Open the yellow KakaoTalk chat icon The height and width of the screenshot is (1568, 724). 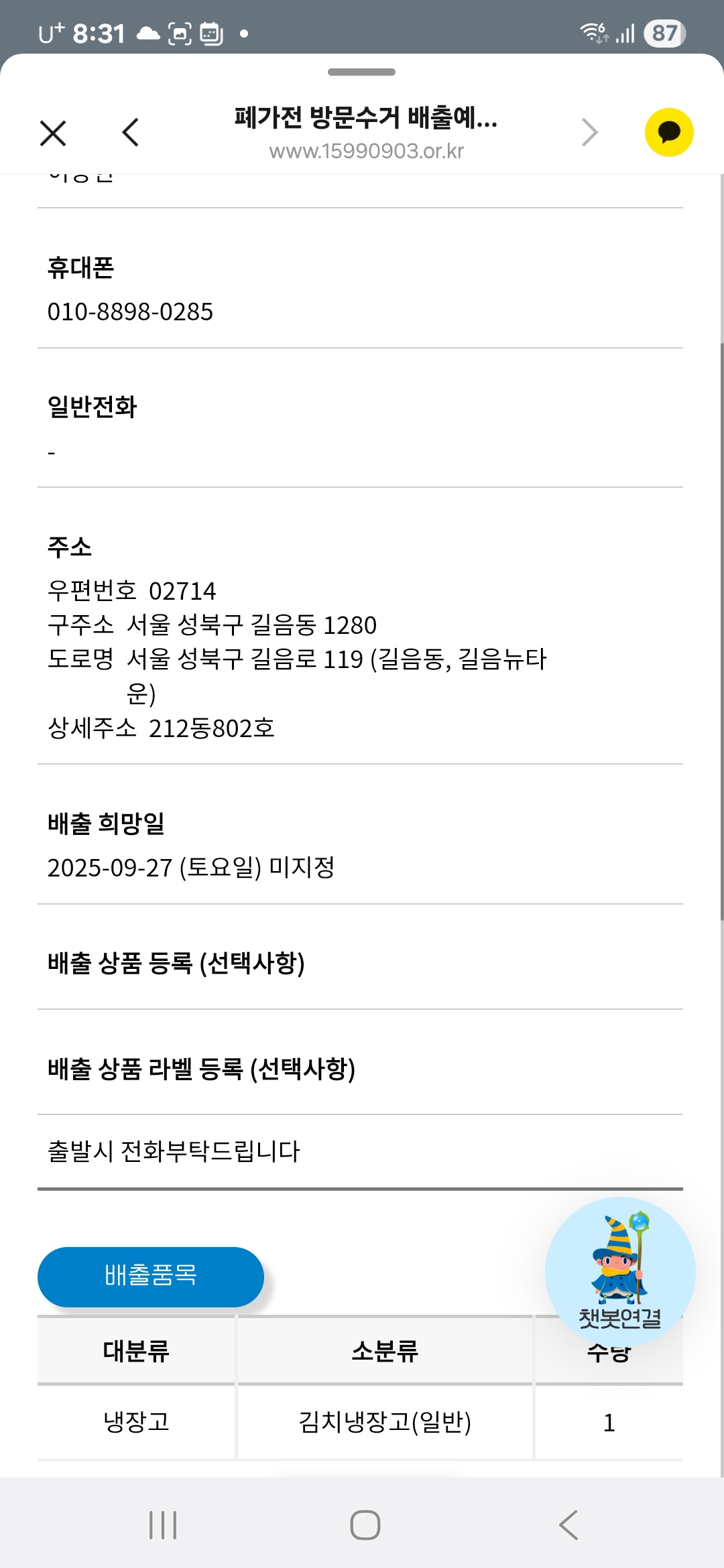pos(668,133)
